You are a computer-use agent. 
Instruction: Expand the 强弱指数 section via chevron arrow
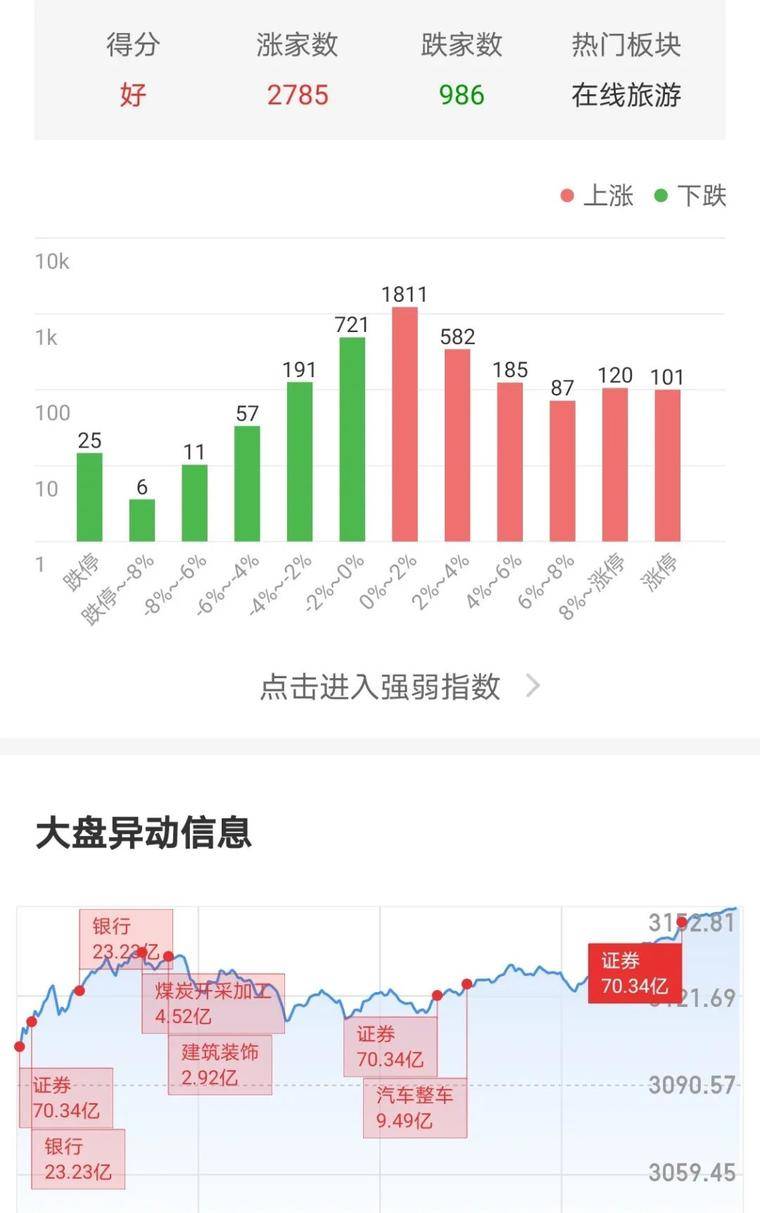pos(536,686)
